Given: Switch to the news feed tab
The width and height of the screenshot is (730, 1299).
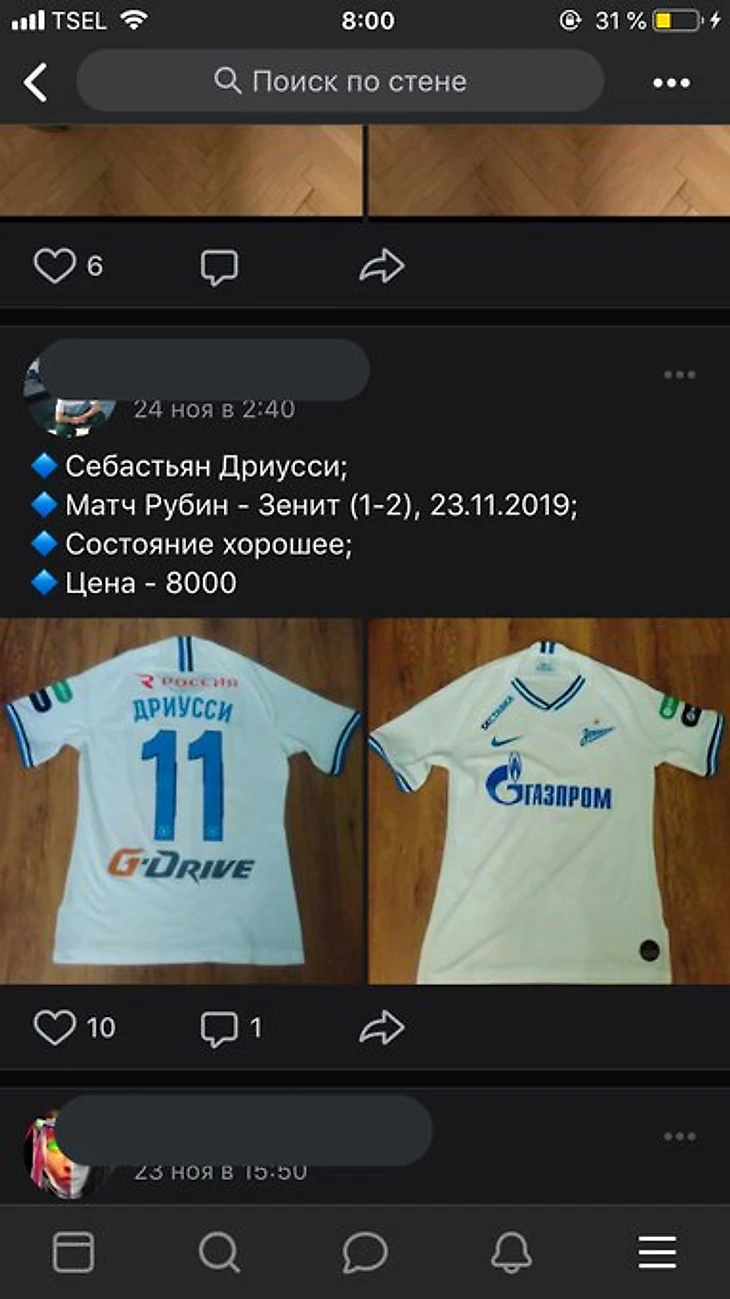Looking at the screenshot, I should tap(73, 1252).
